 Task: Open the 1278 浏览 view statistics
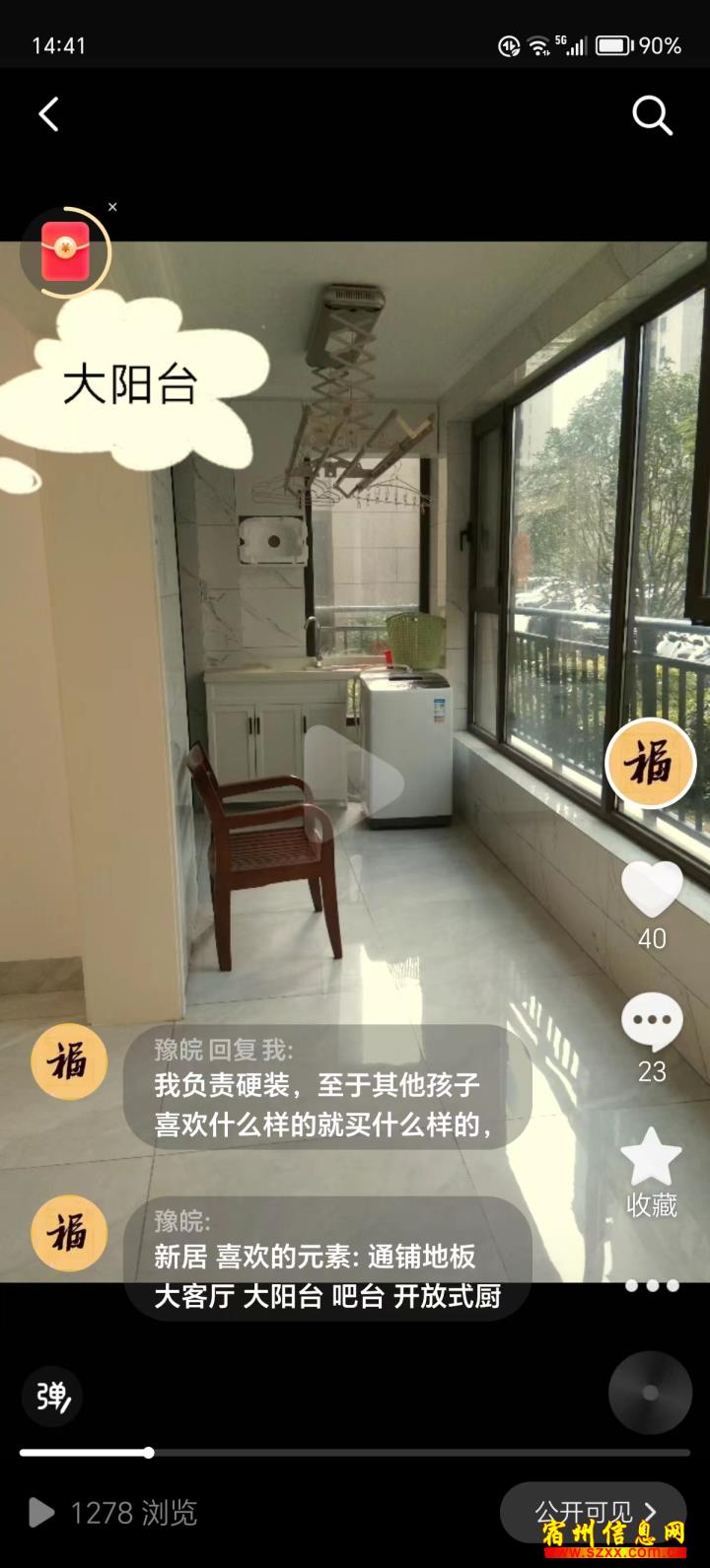pos(112,1513)
